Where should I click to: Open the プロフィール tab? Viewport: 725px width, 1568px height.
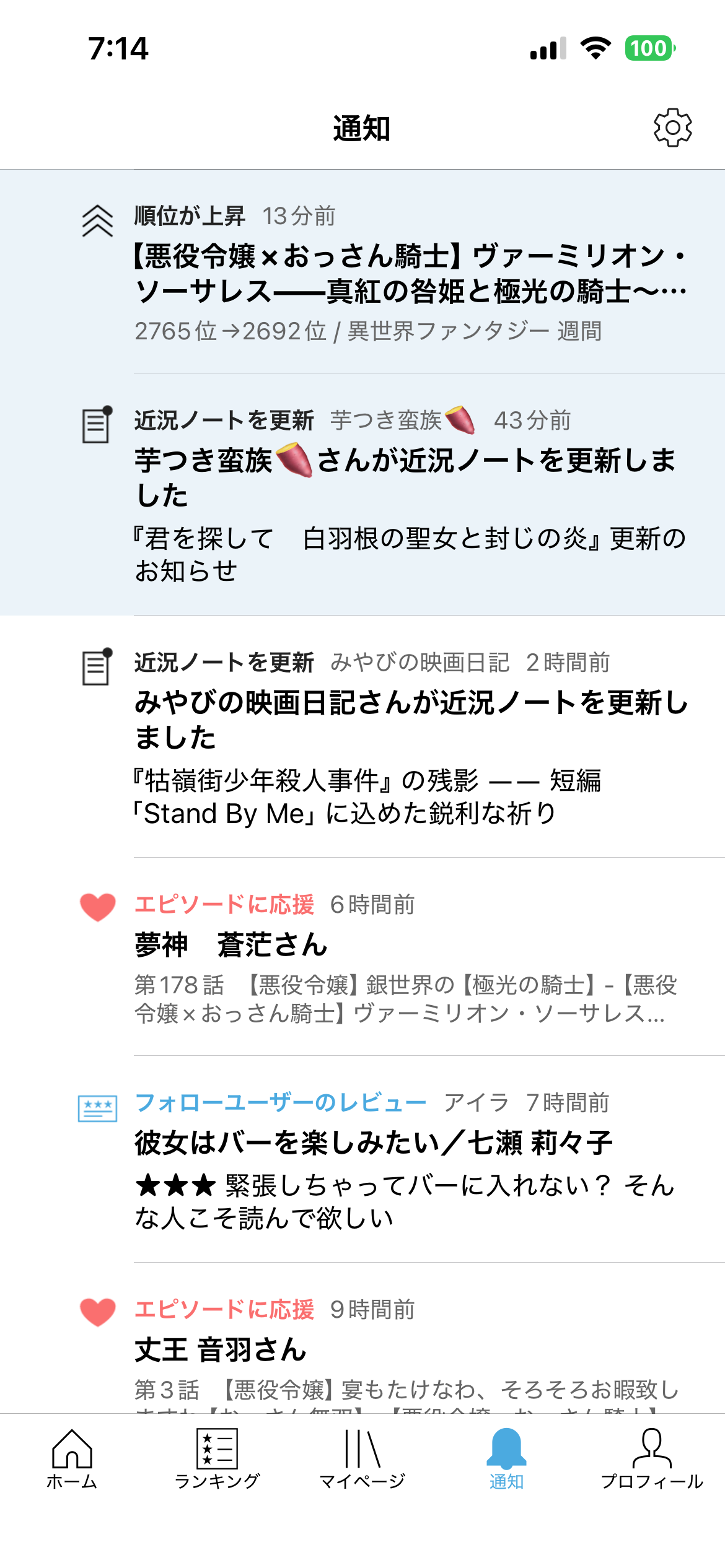click(x=652, y=1458)
